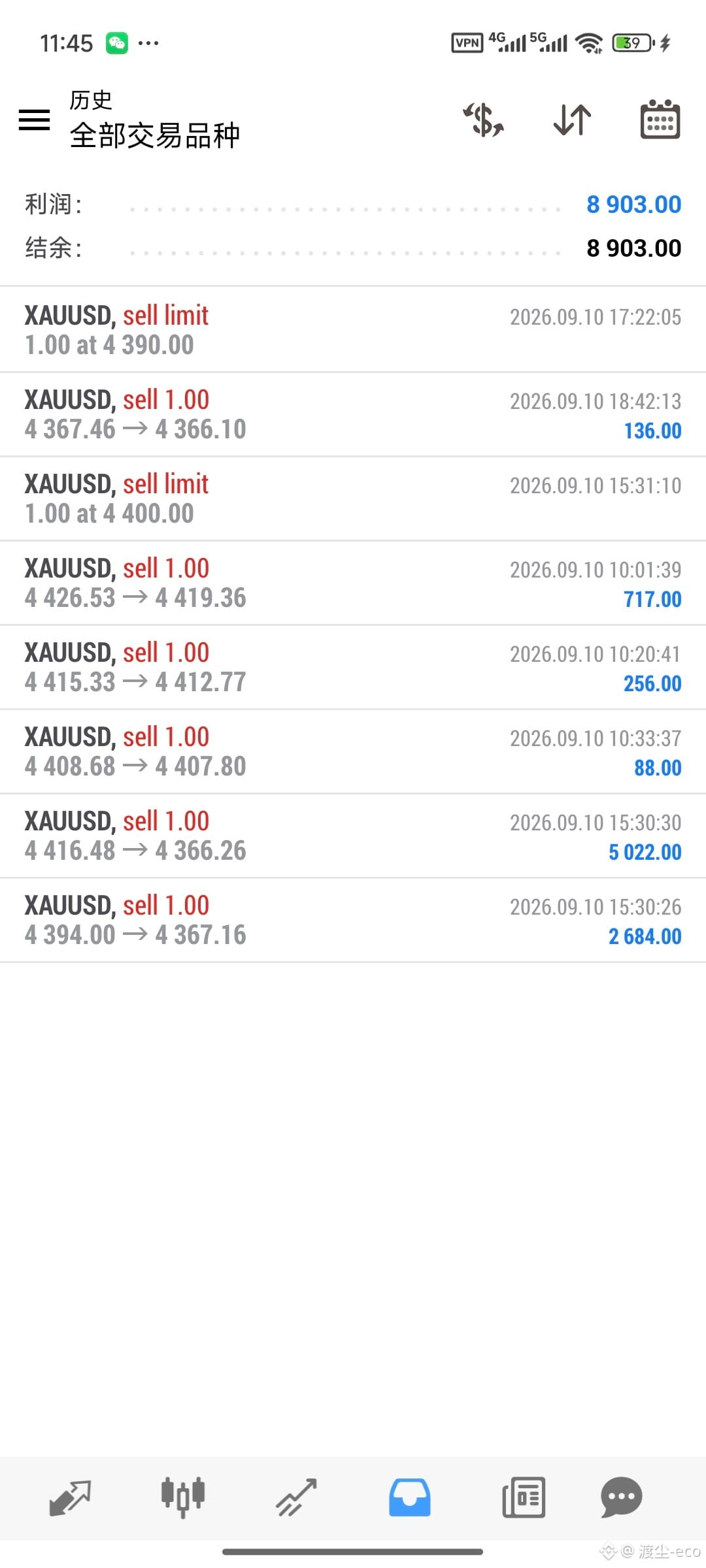The image size is (706, 1568).
Task: Open the hamburger drawer menu
Action: [x=34, y=120]
